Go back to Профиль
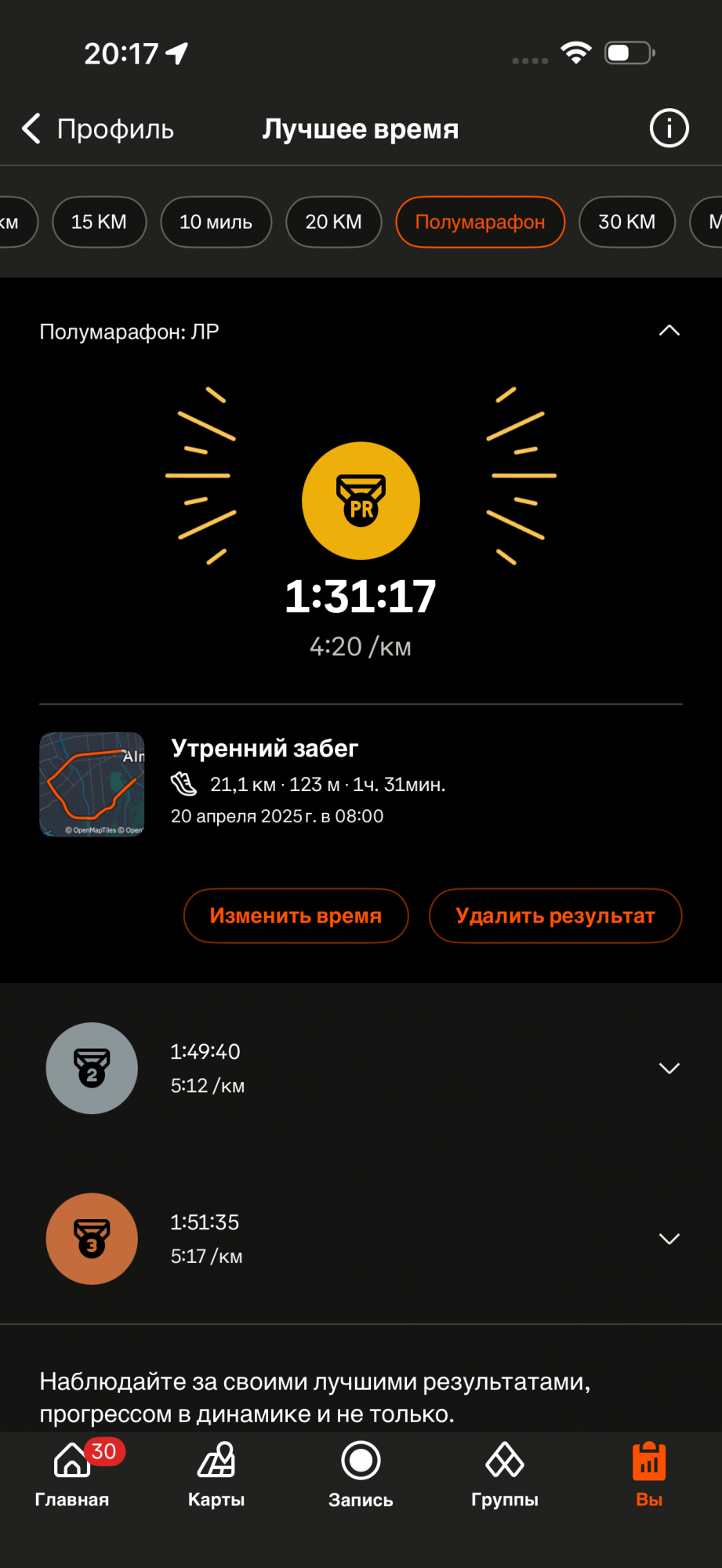The width and height of the screenshot is (722, 1568). [97, 129]
